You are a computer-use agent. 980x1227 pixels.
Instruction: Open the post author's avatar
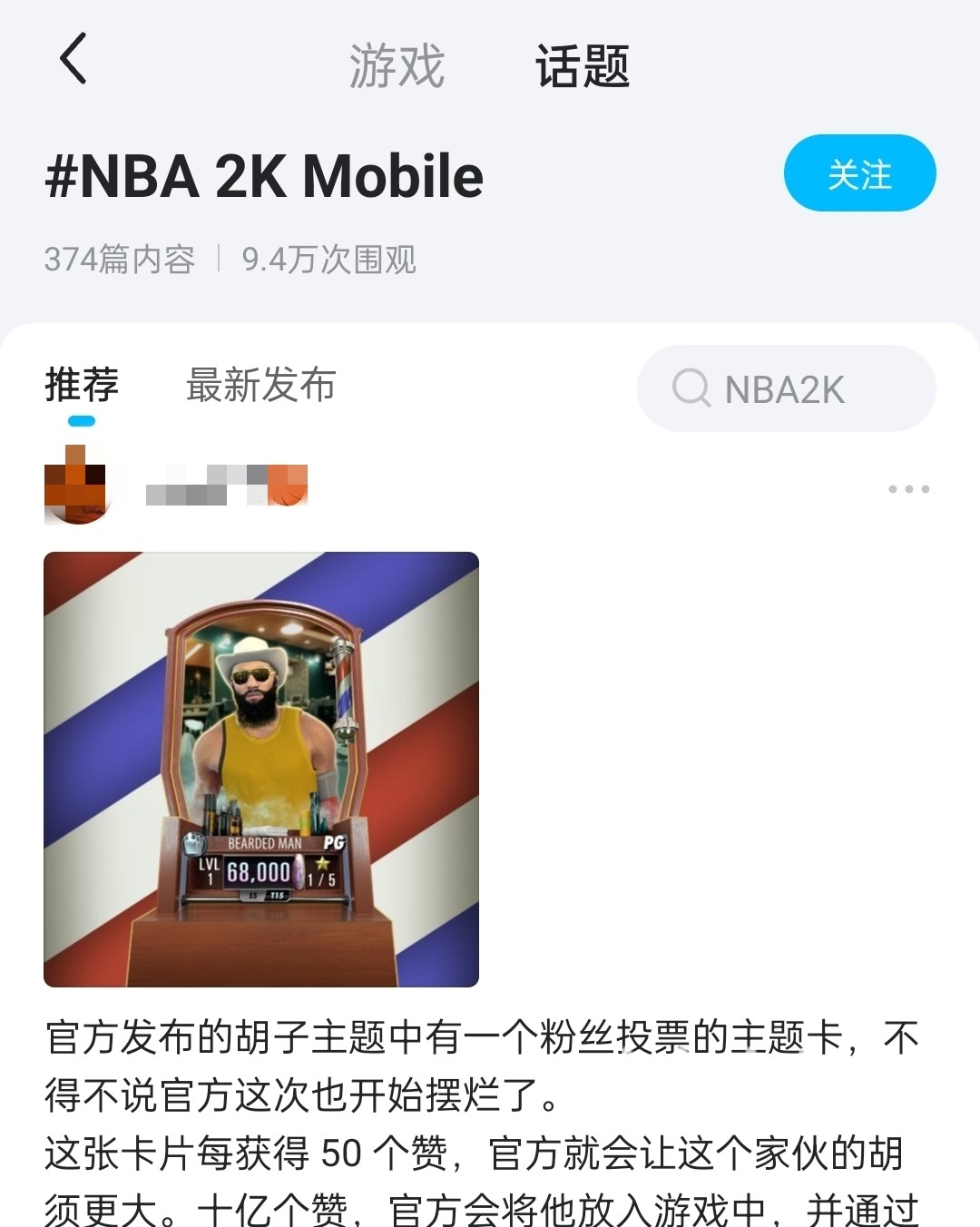[x=76, y=486]
